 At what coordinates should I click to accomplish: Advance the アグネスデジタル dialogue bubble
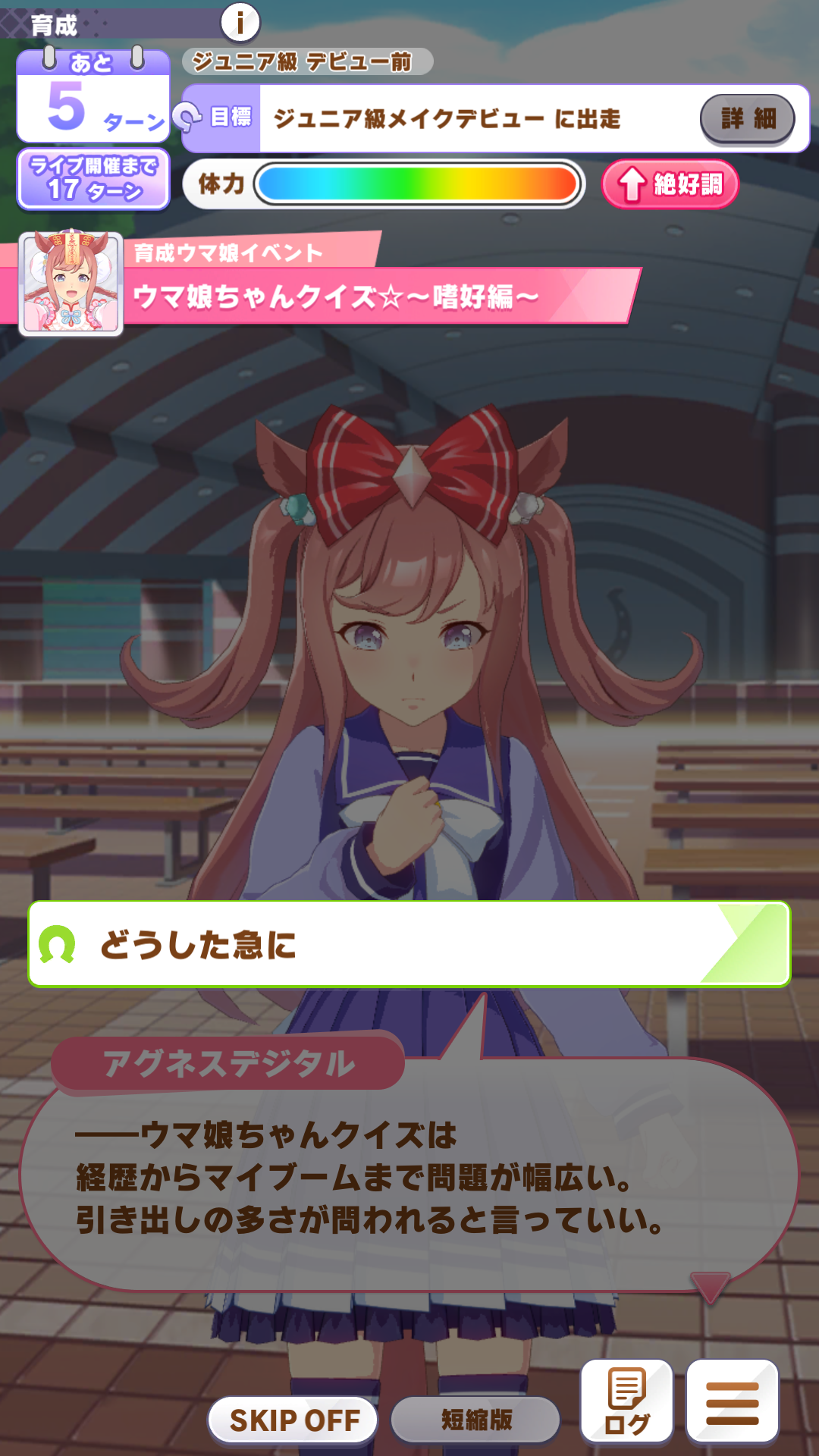point(409,1174)
